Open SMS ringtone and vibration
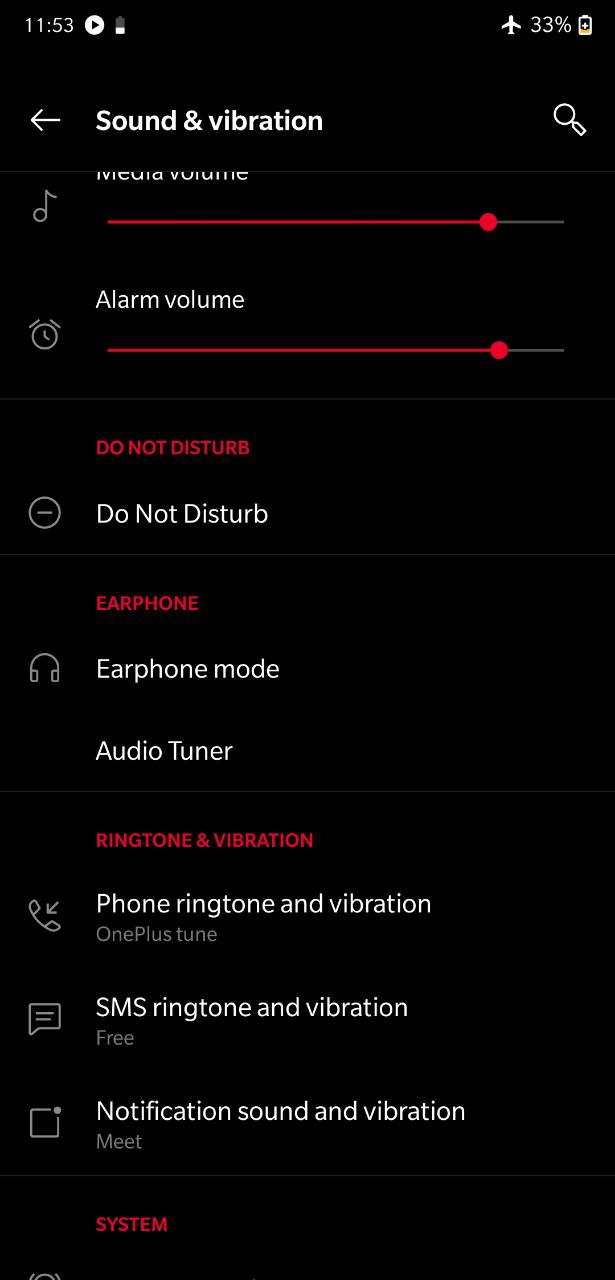This screenshot has height=1280, width=615. tap(307, 1020)
